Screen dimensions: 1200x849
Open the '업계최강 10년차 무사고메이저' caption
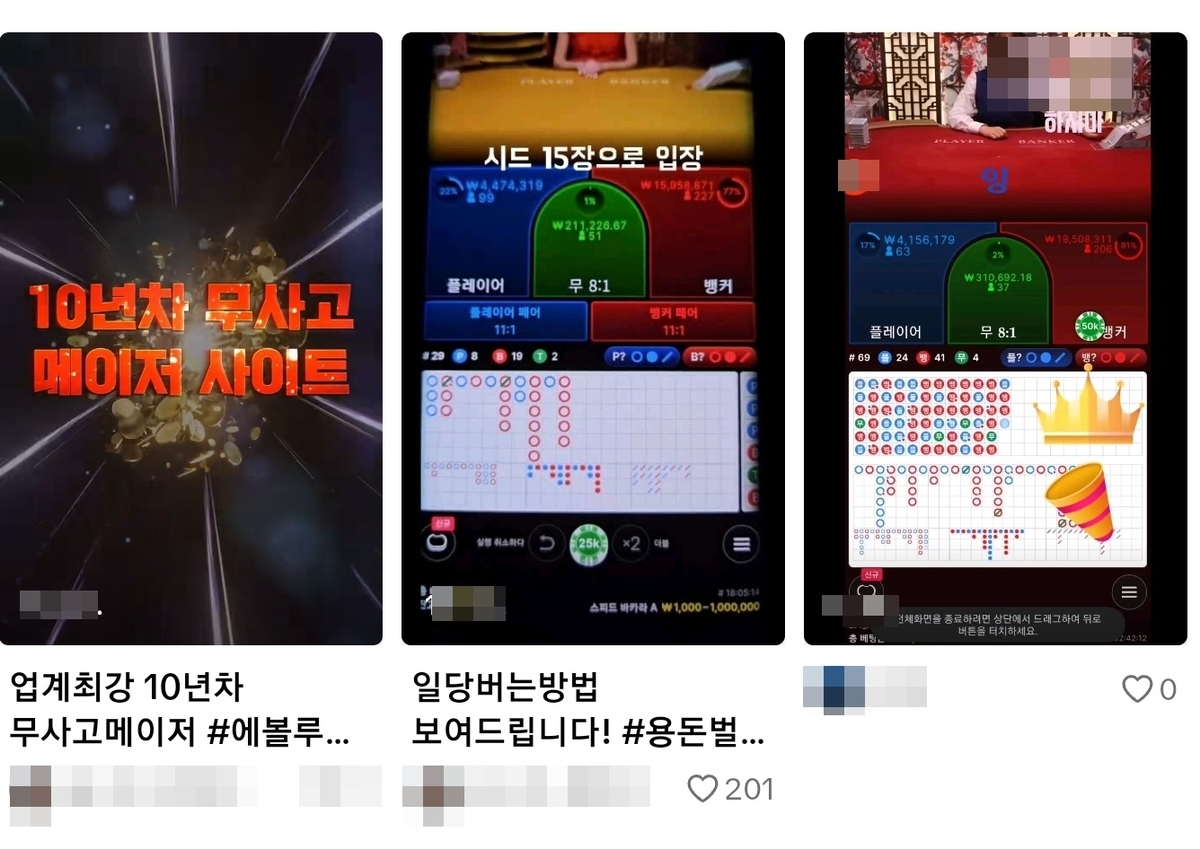tap(180, 710)
